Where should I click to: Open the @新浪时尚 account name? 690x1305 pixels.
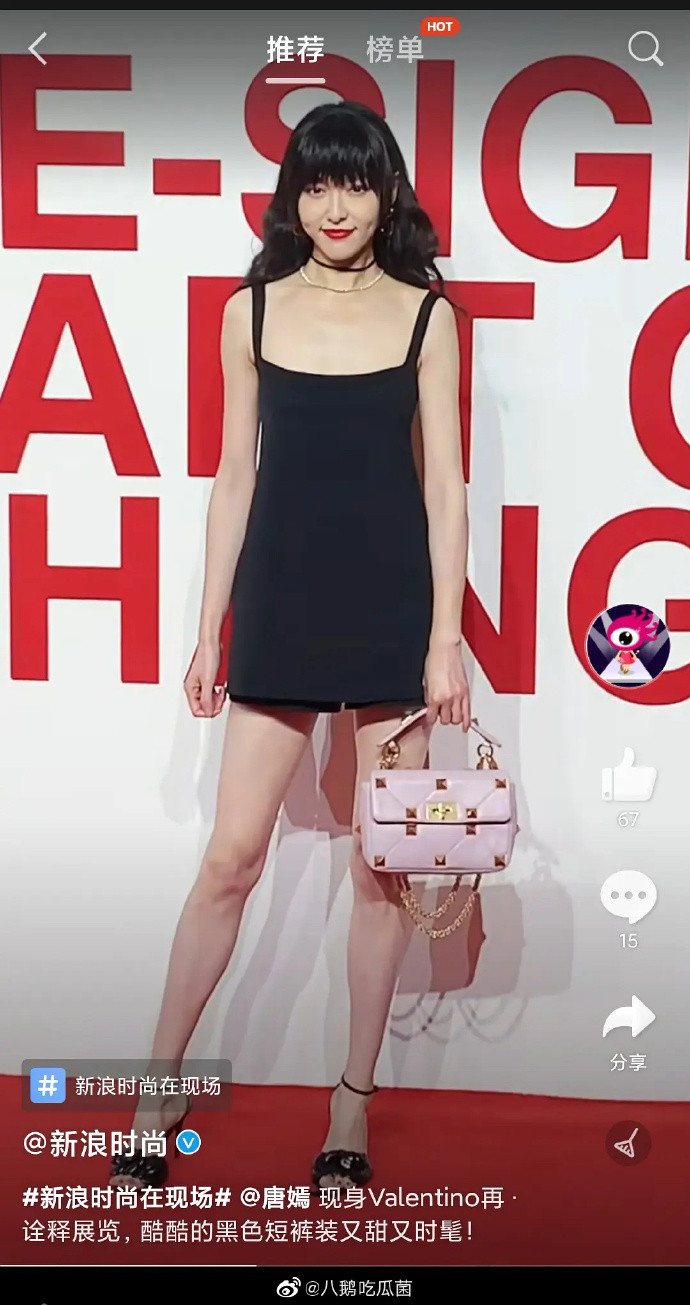(x=98, y=1143)
